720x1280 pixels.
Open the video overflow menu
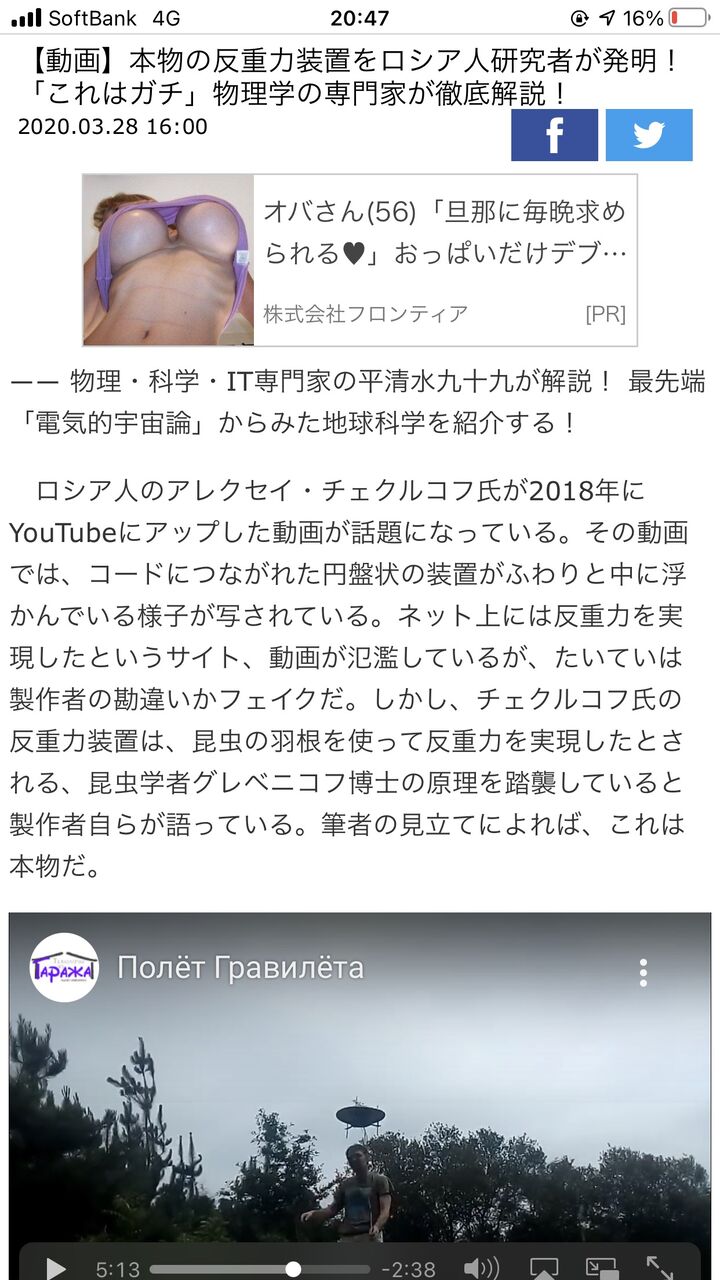click(644, 972)
